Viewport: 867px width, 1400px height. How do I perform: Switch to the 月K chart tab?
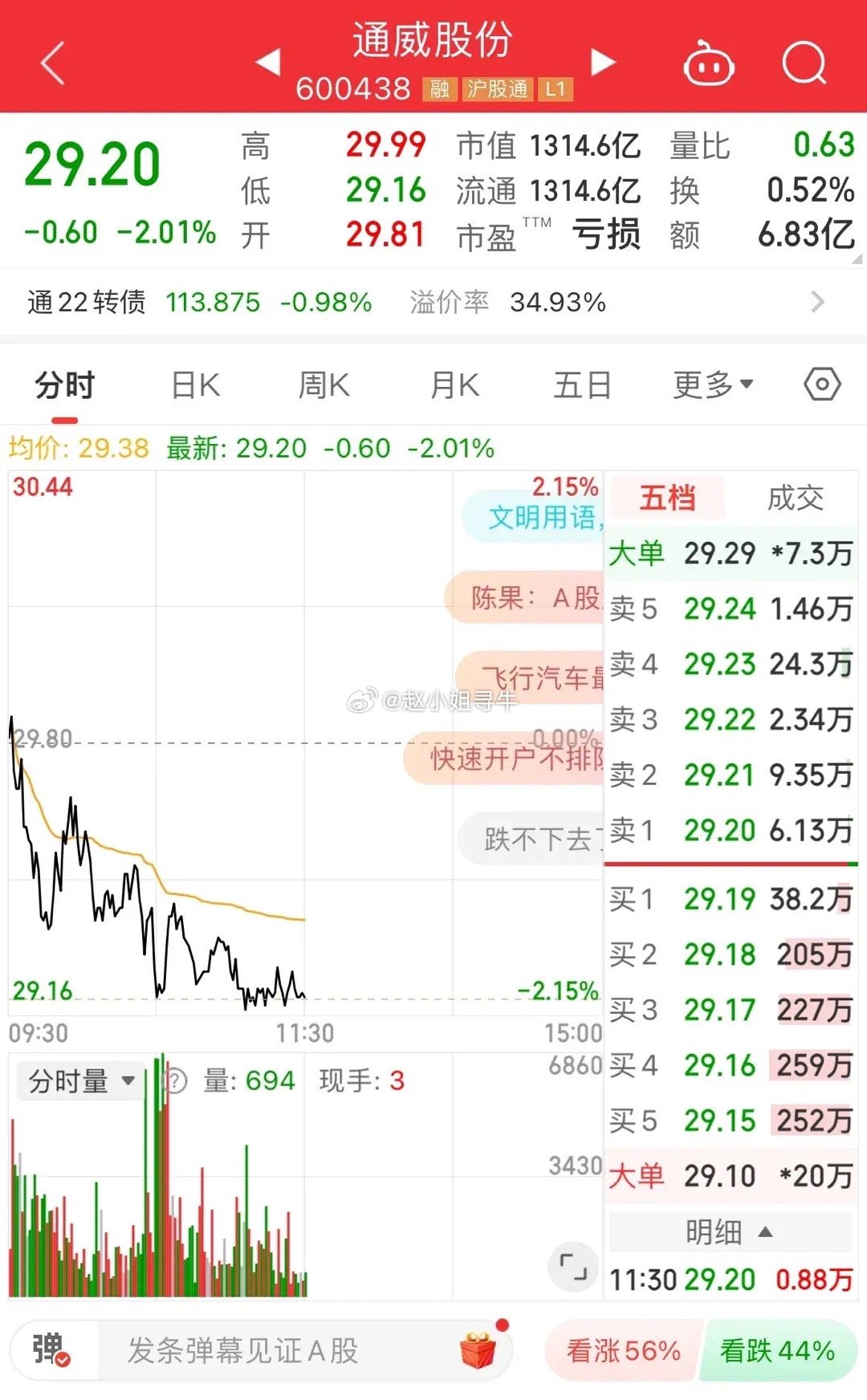tap(454, 385)
